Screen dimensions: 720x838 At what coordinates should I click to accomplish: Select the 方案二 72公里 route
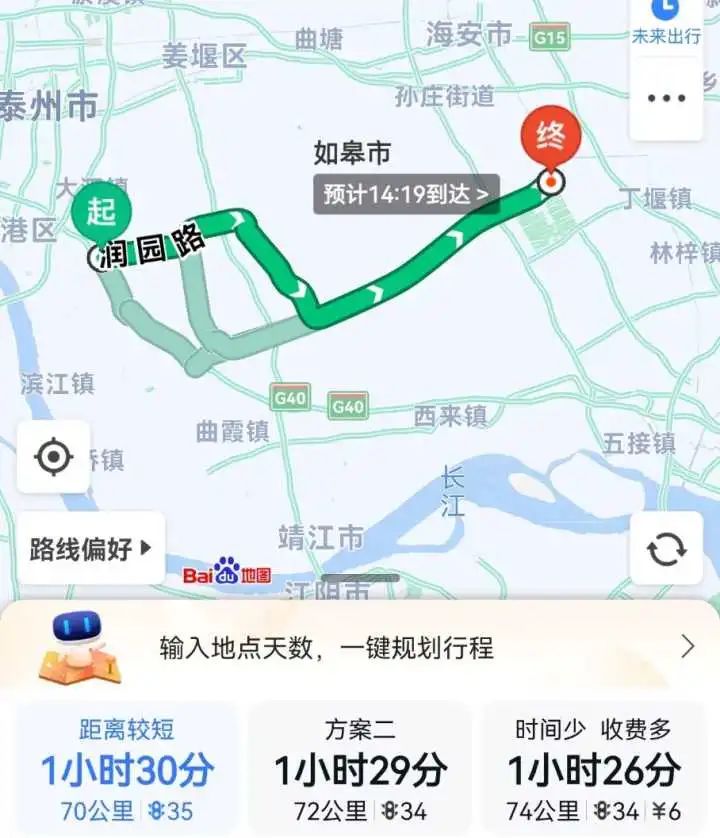click(x=360, y=770)
